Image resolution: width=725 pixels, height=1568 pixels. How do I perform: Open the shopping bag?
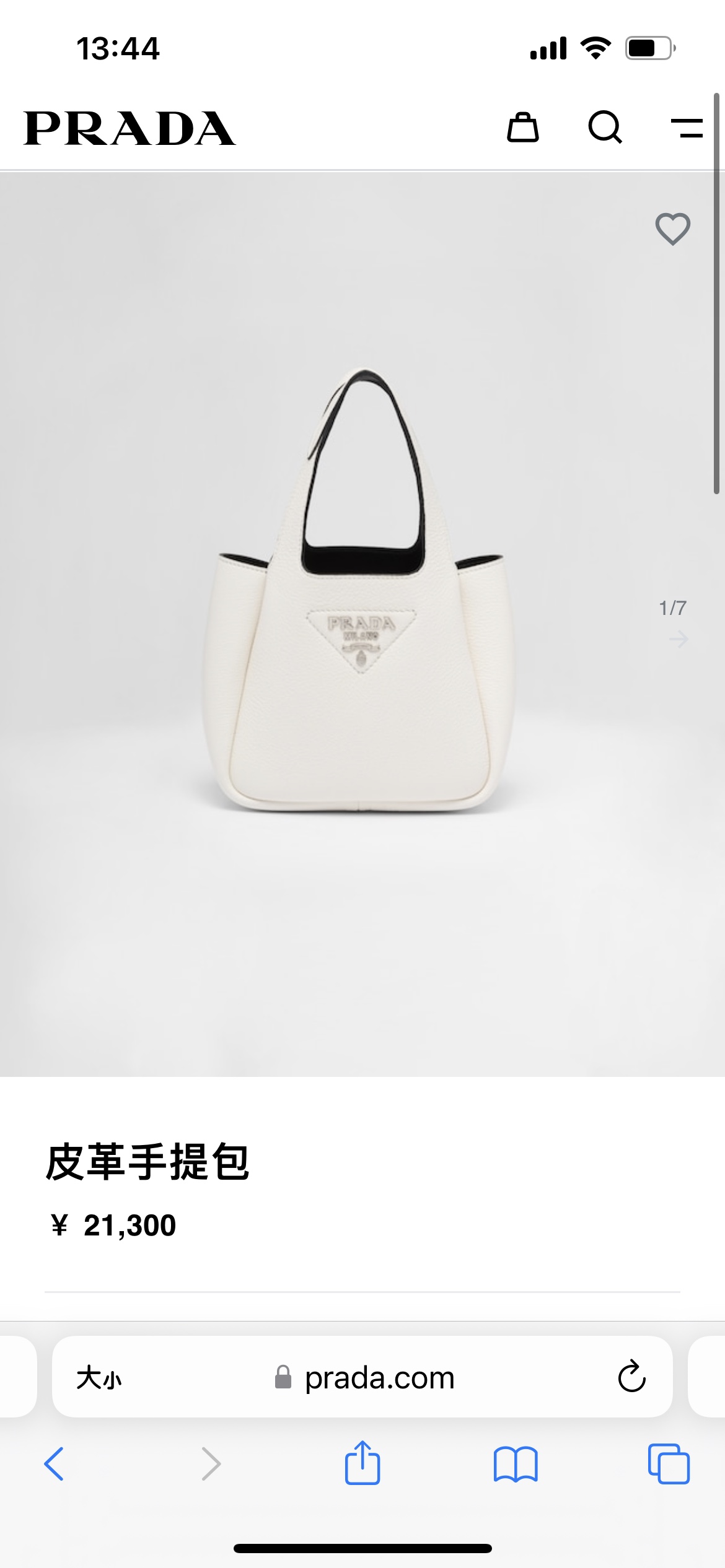(523, 128)
